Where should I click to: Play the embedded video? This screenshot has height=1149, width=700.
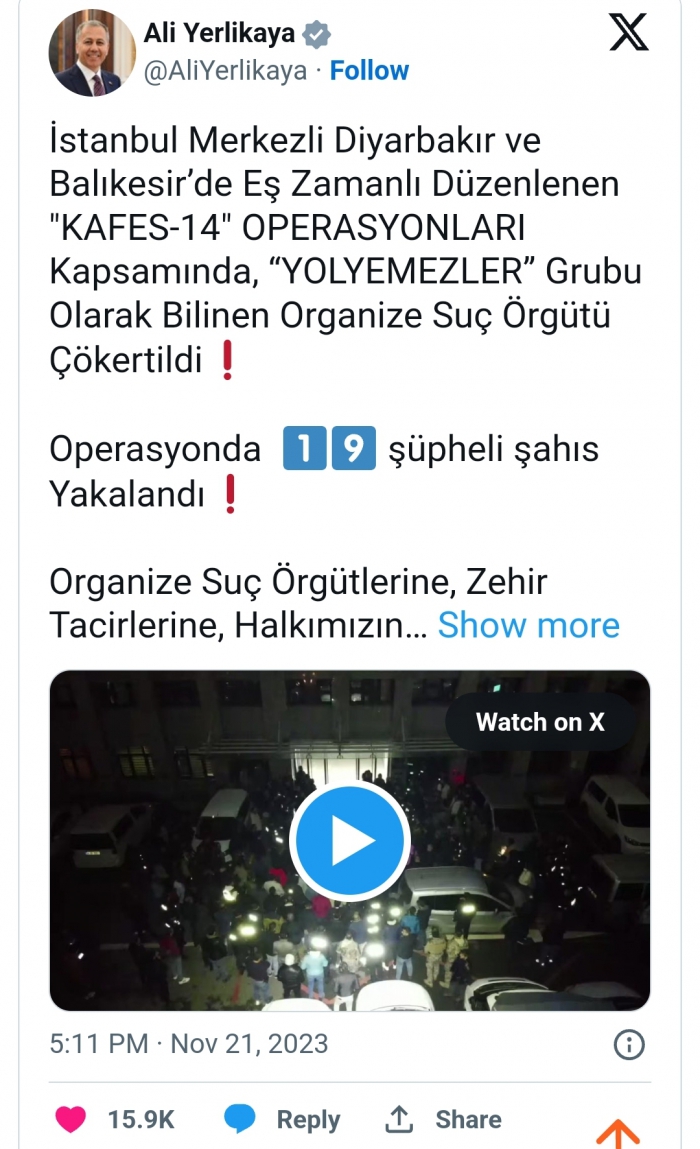(349, 841)
